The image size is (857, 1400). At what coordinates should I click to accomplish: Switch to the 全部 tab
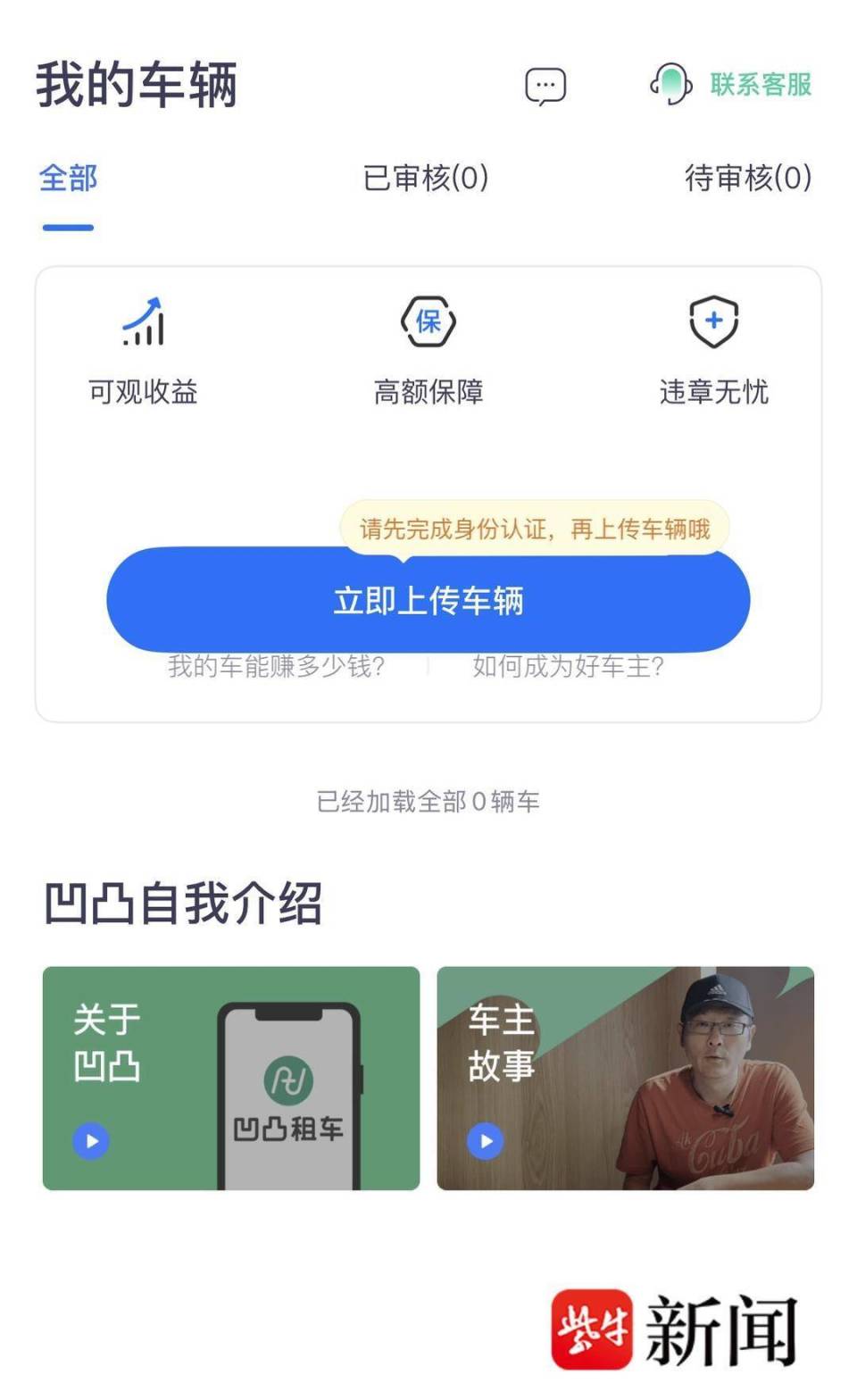(67, 179)
